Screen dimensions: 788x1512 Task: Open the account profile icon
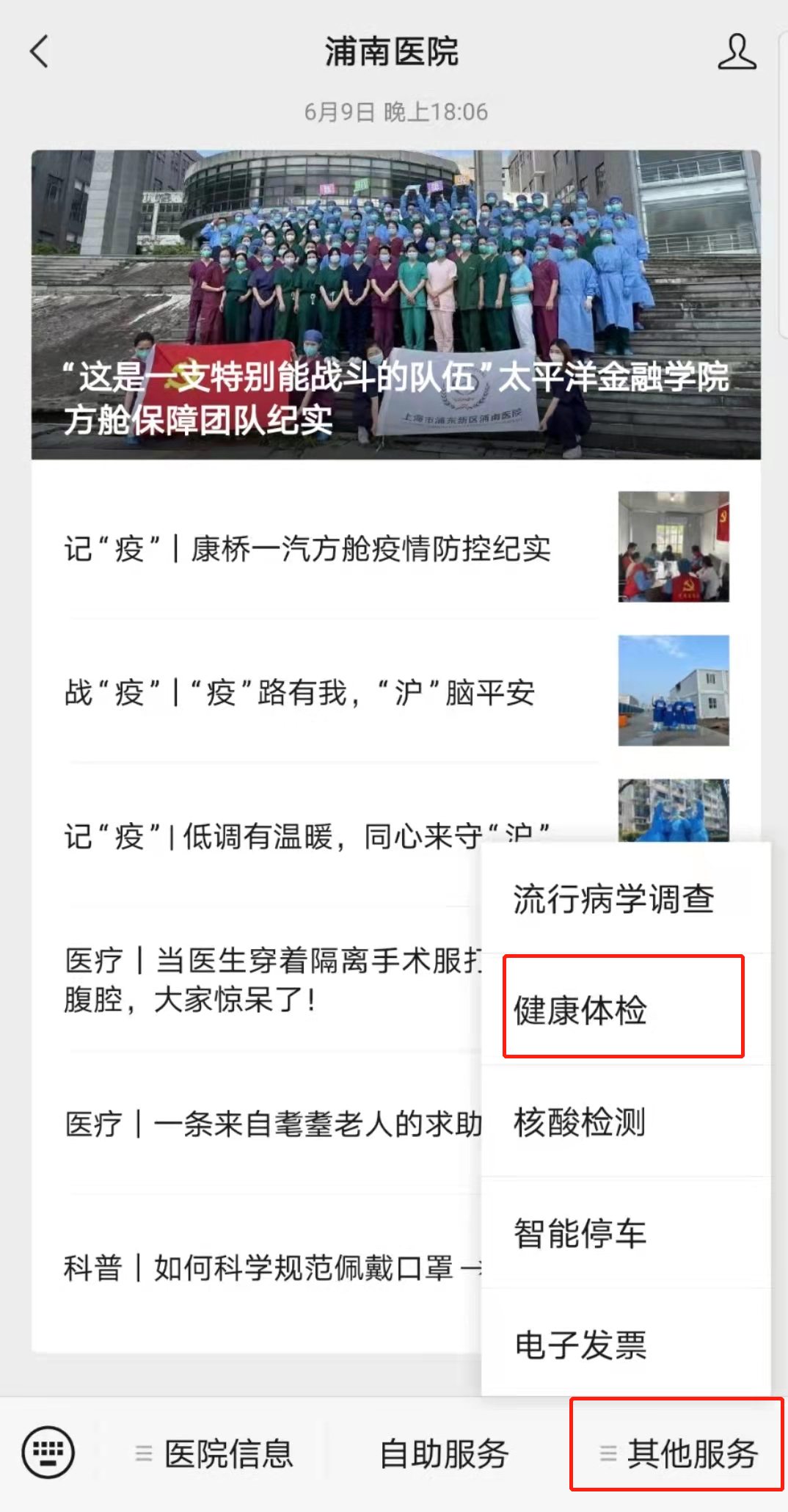tap(736, 52)
